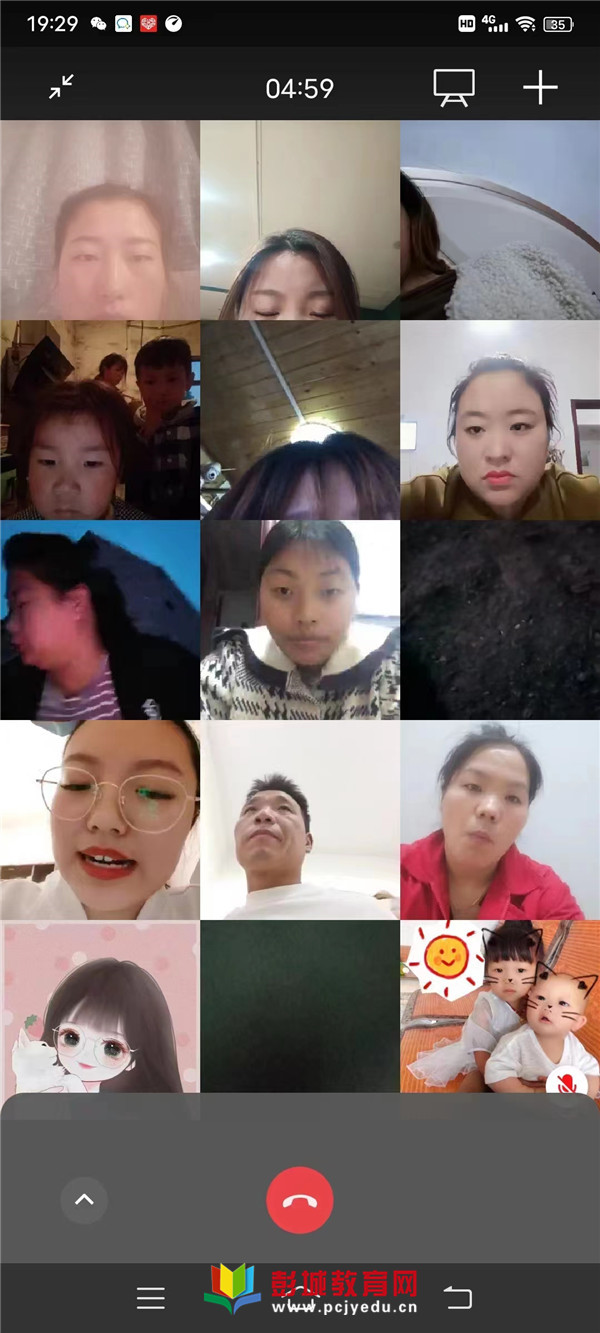Open the screen sharing option

[x=453, y=88]
